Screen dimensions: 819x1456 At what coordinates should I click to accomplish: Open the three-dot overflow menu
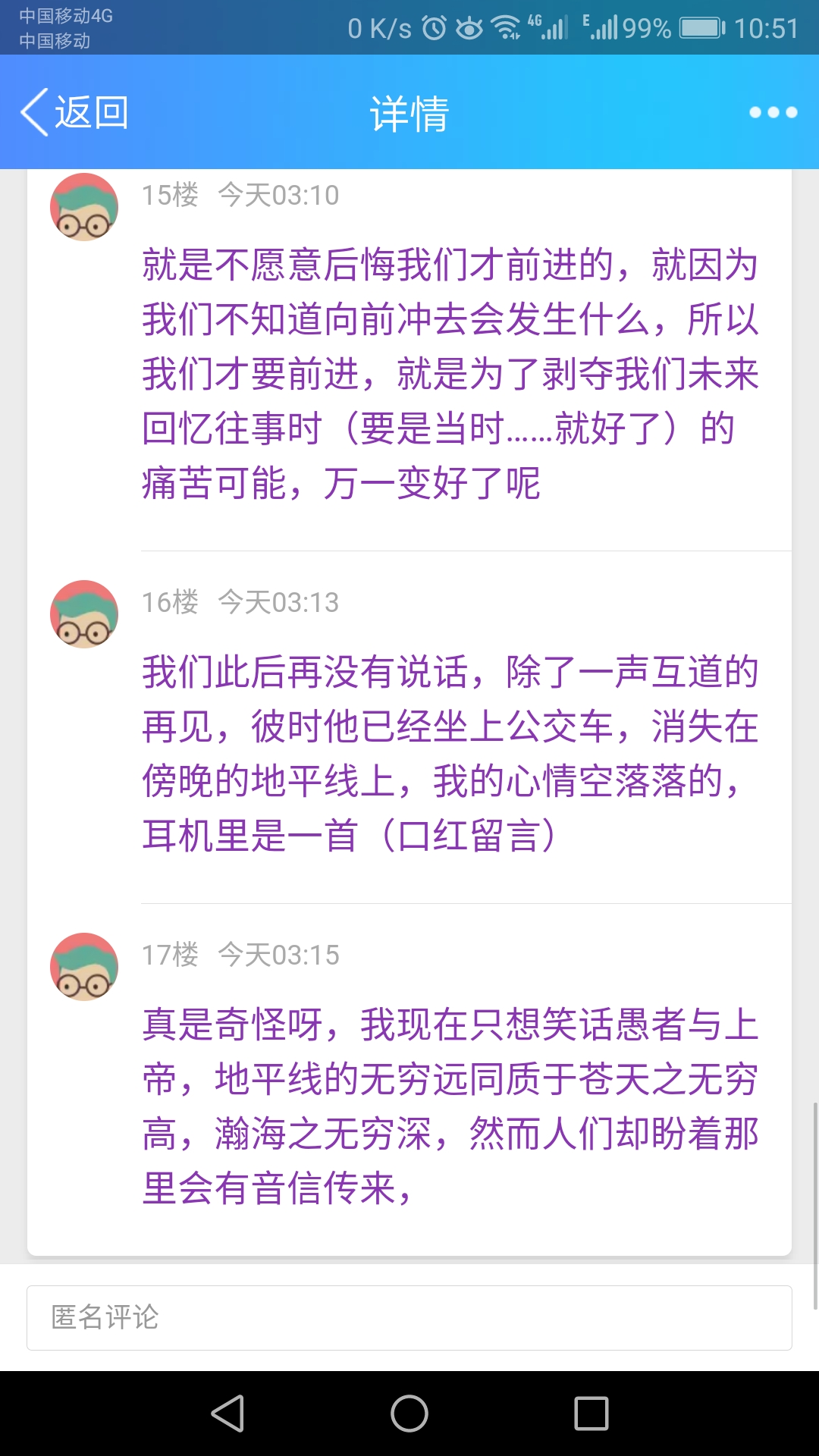pyautogui.click(x=773, y=112)
